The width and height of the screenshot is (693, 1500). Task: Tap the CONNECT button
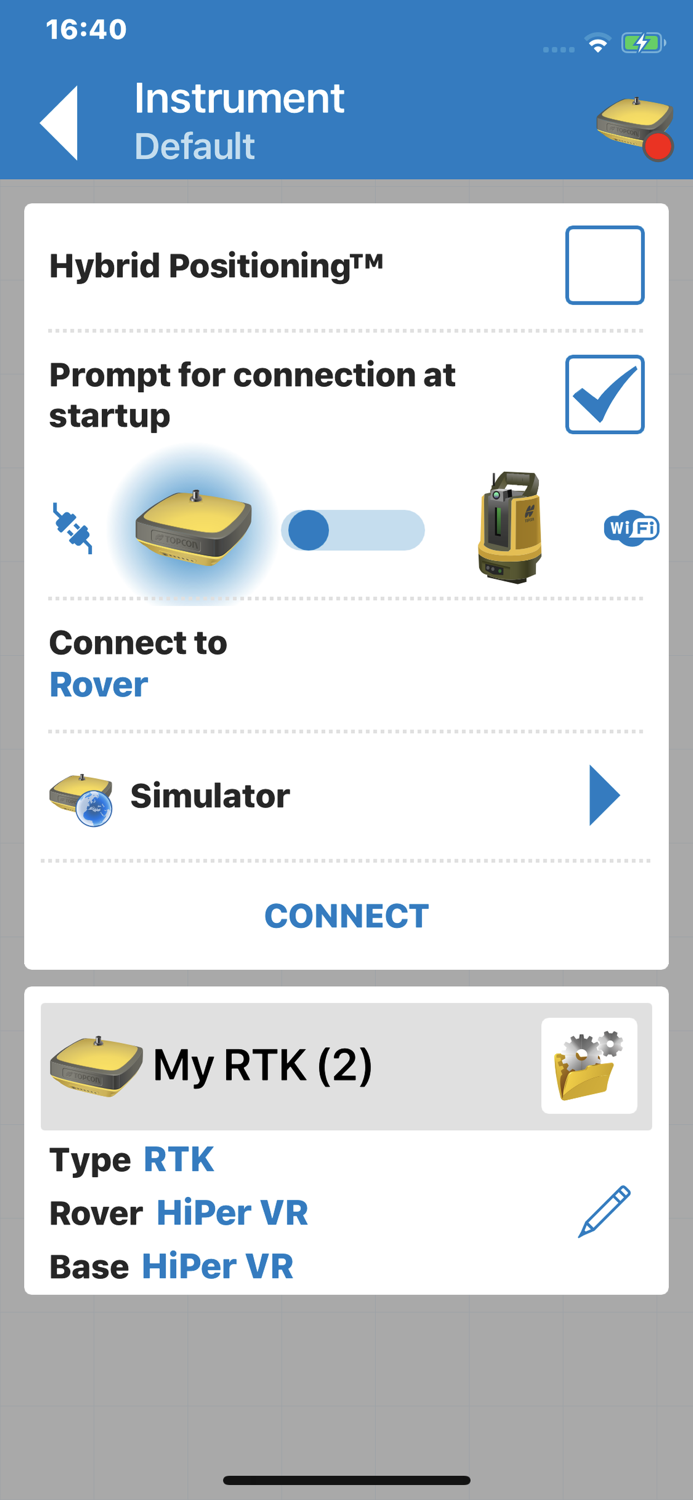coord(346,916)
